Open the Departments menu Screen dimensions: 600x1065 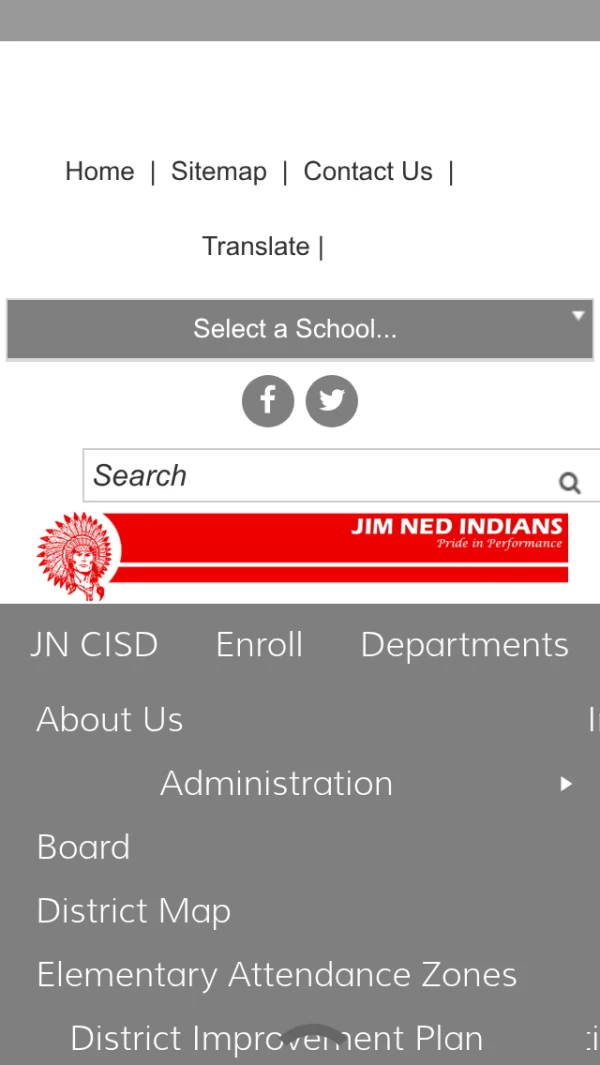[x=464, y=645]
